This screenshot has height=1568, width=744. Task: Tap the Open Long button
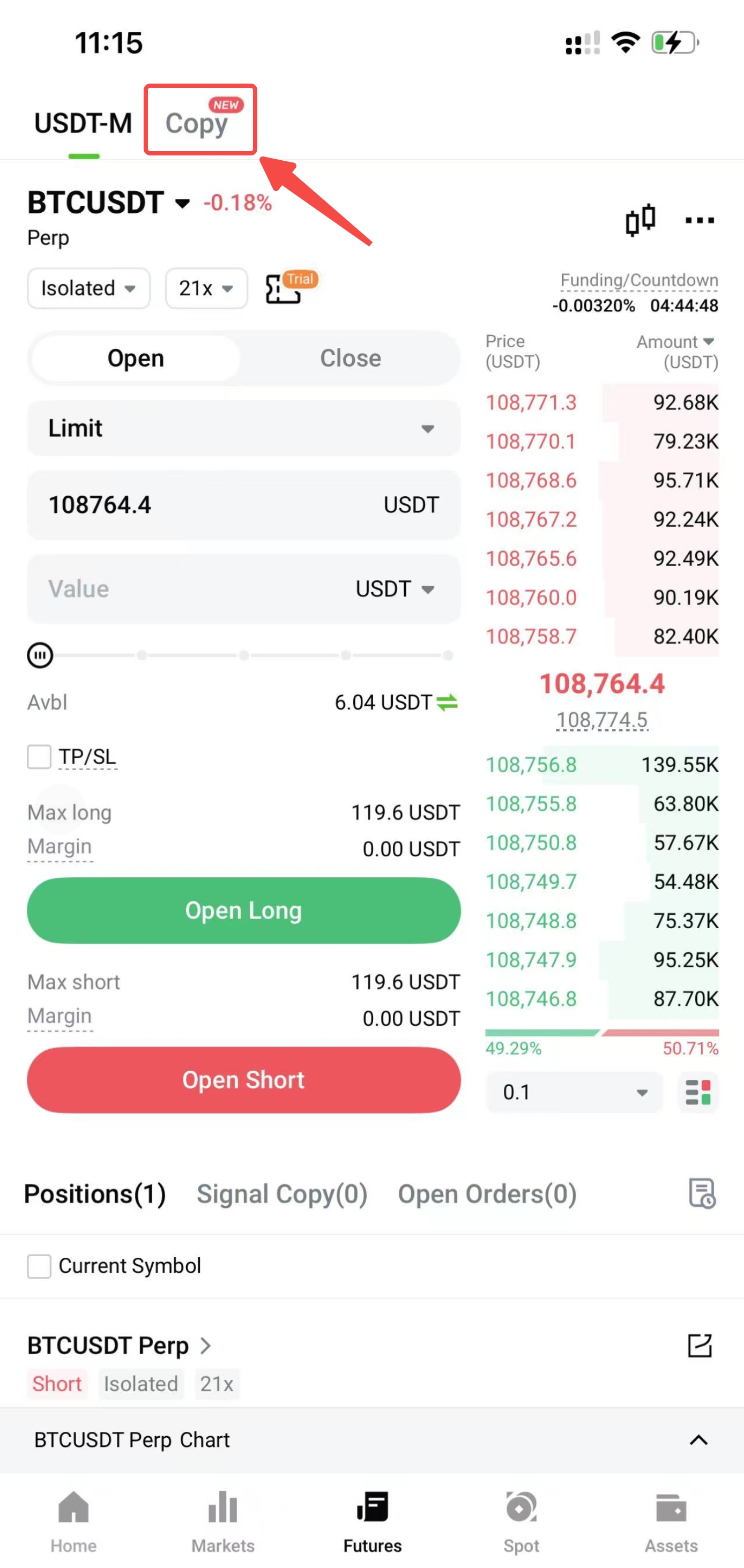243,910
